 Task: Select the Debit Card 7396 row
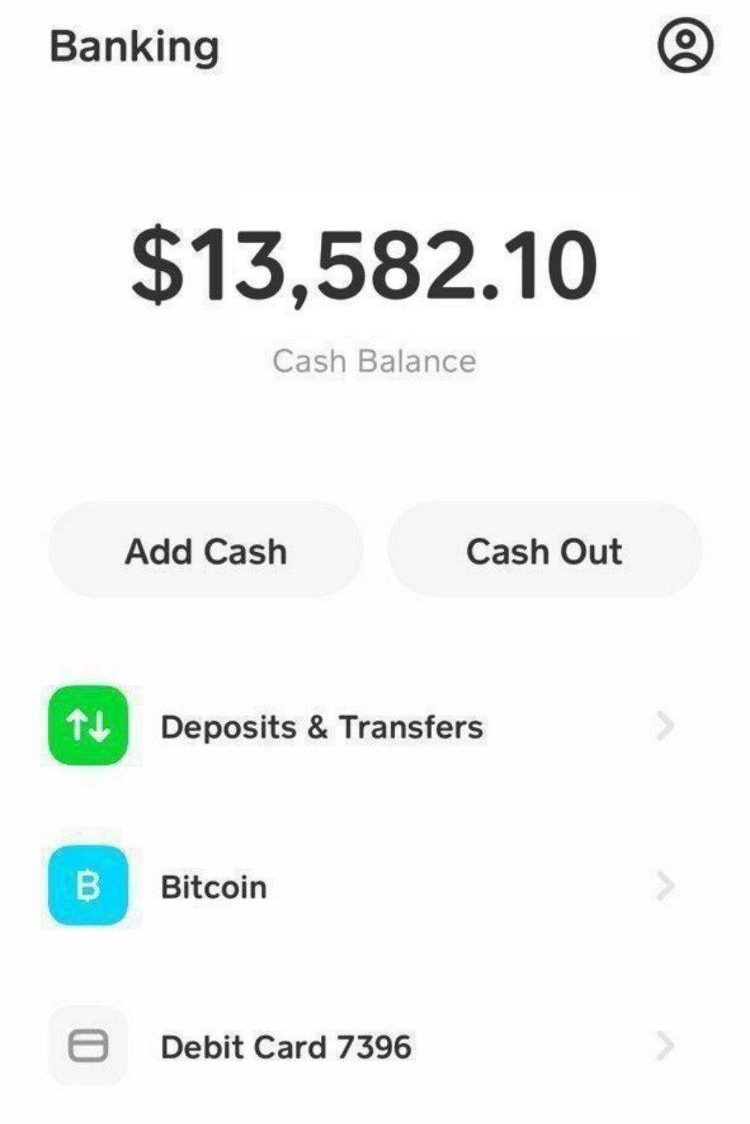(287, 1047)
